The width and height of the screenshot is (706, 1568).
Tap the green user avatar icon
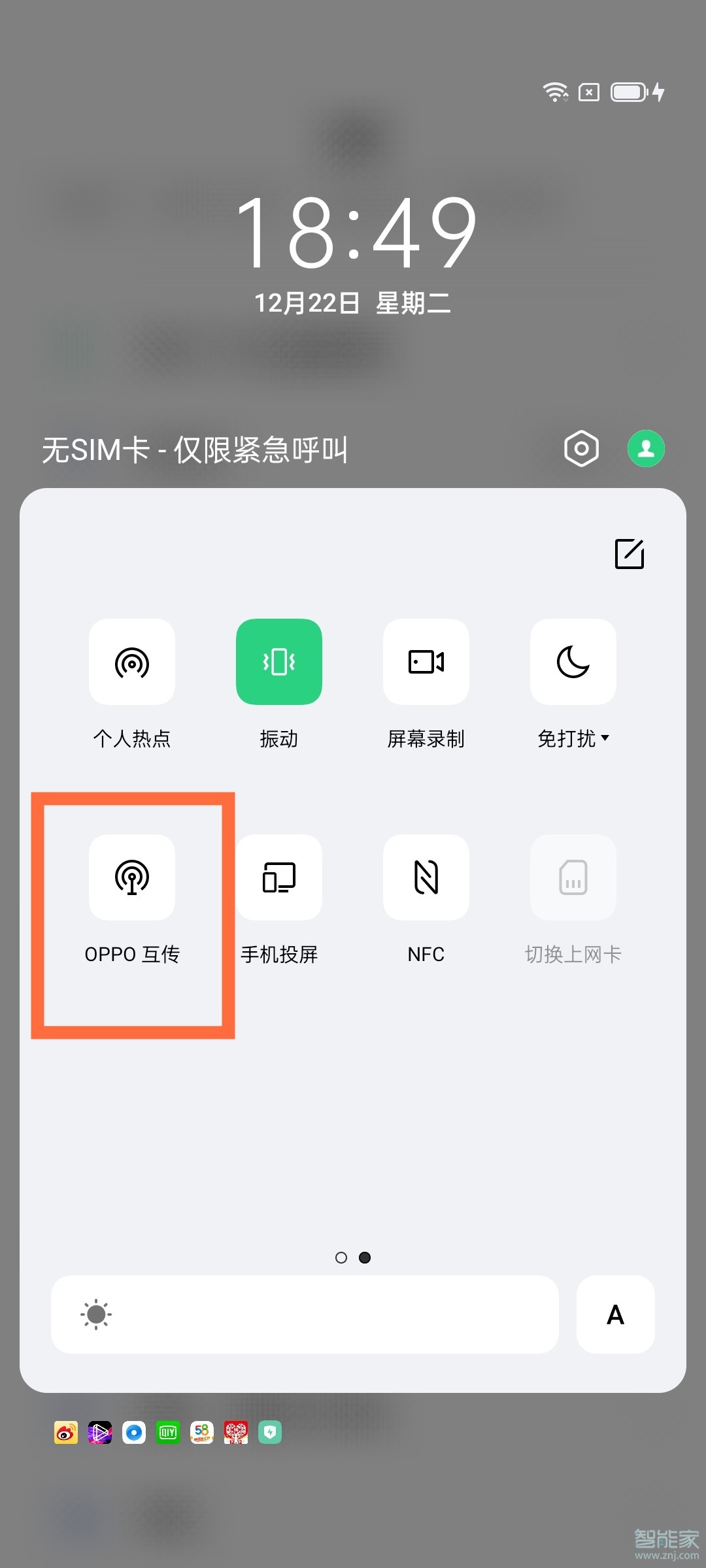click(x=646, y=448)
